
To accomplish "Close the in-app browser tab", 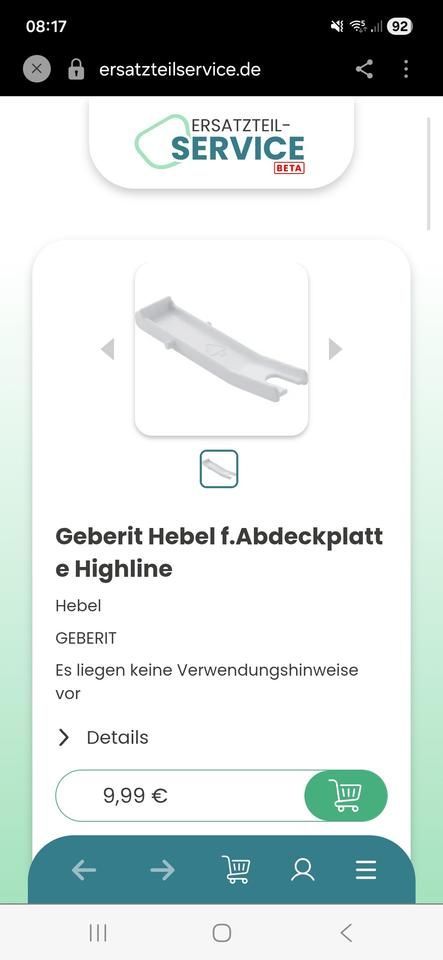I will (x=36, y=69).
